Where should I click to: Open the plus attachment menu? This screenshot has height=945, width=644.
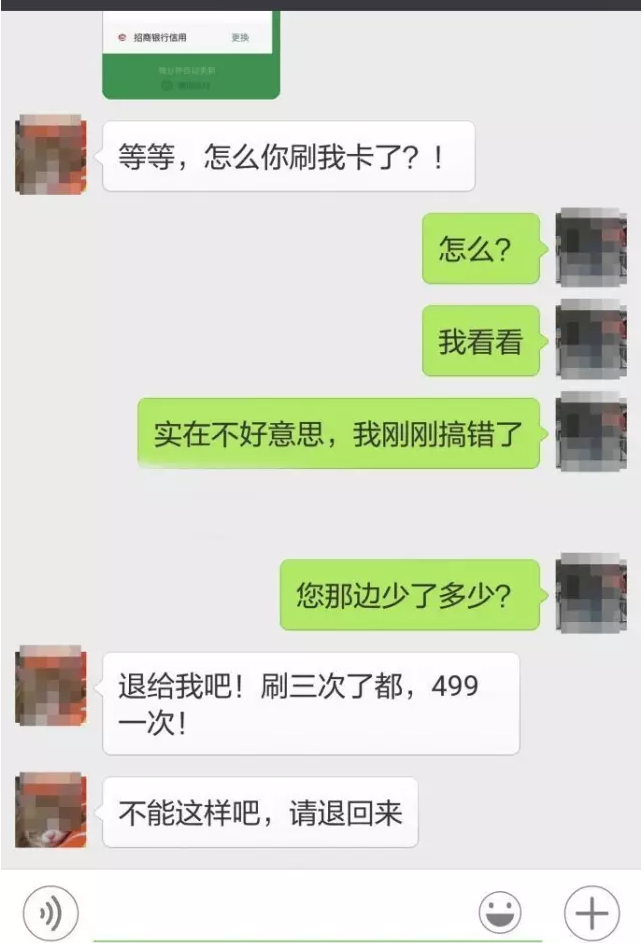point(592,912)
